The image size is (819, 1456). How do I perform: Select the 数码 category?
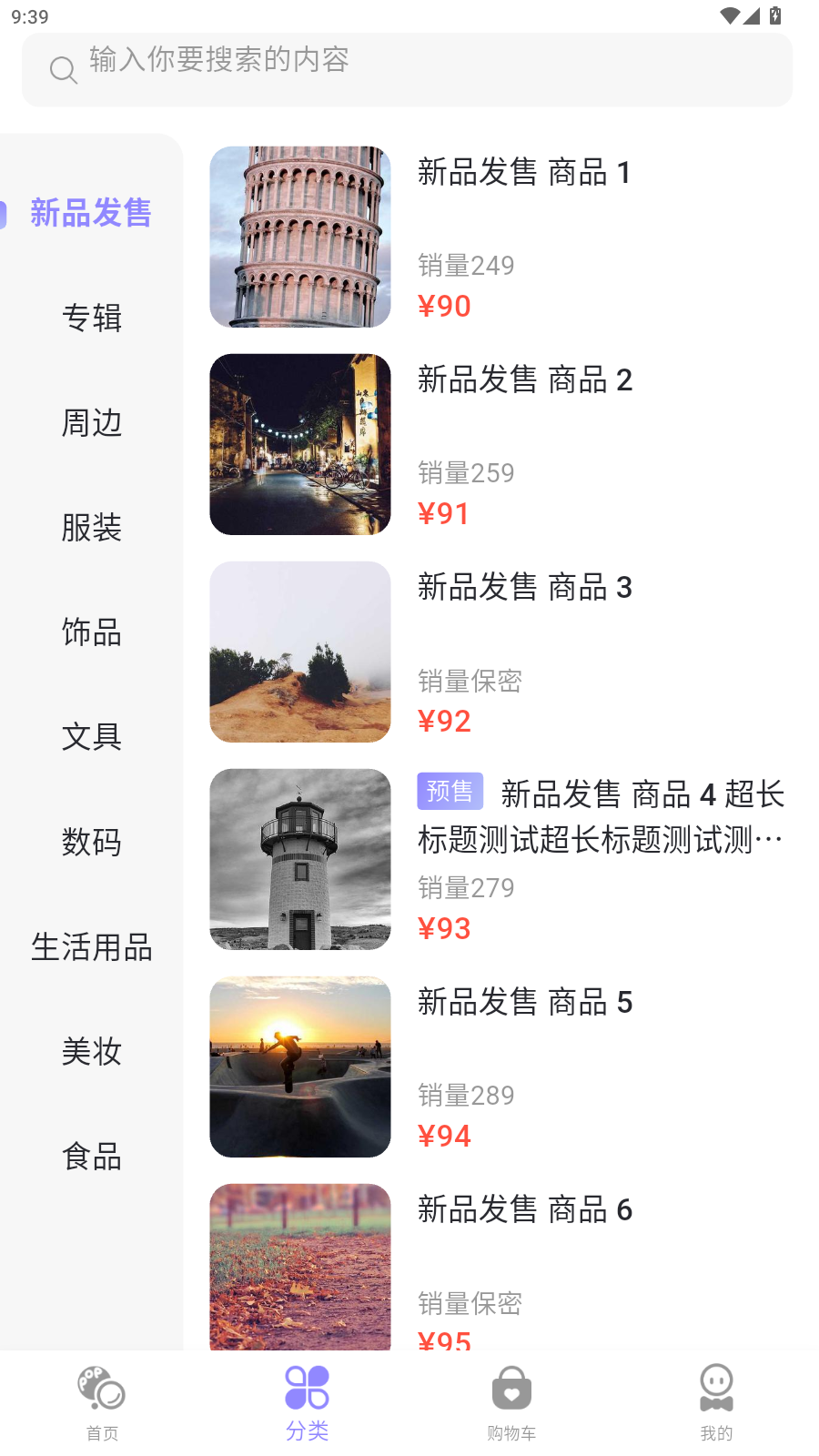point(92,843)
